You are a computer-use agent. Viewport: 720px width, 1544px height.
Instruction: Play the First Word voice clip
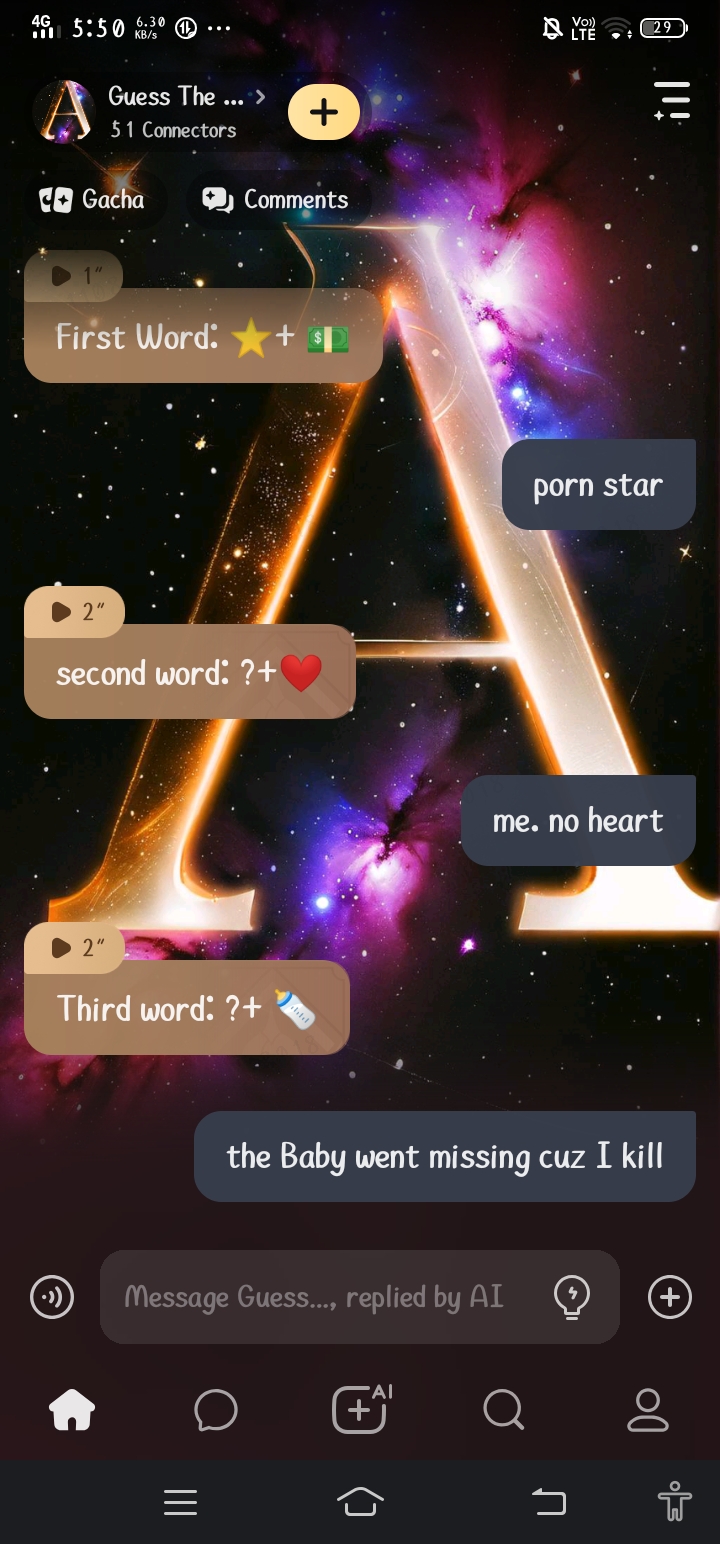pyautogui.click(x=73, y=276)
